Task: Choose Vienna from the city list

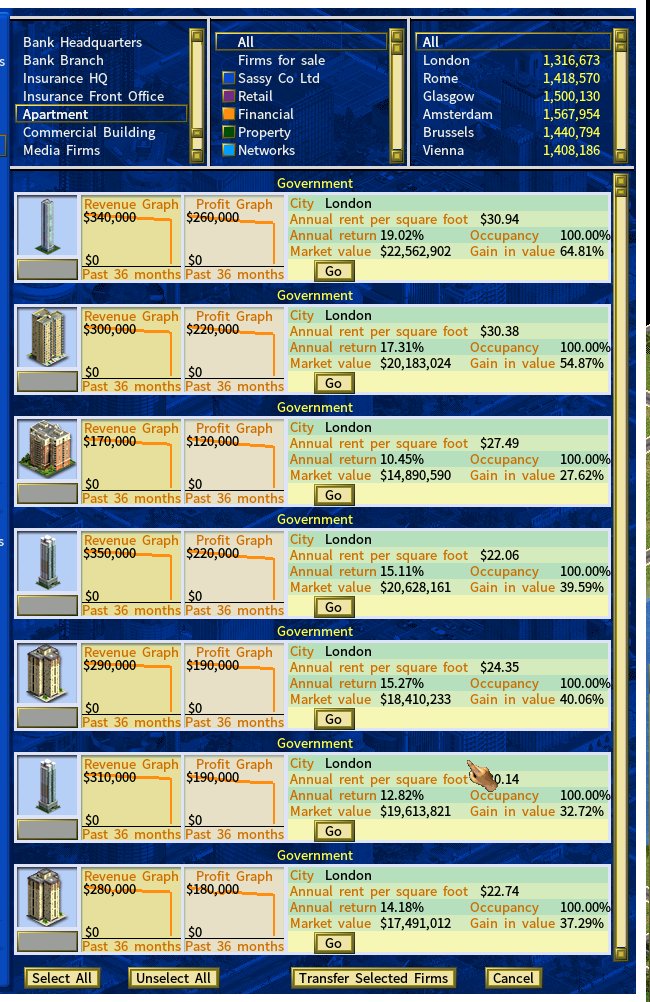Action: [443, 150]
